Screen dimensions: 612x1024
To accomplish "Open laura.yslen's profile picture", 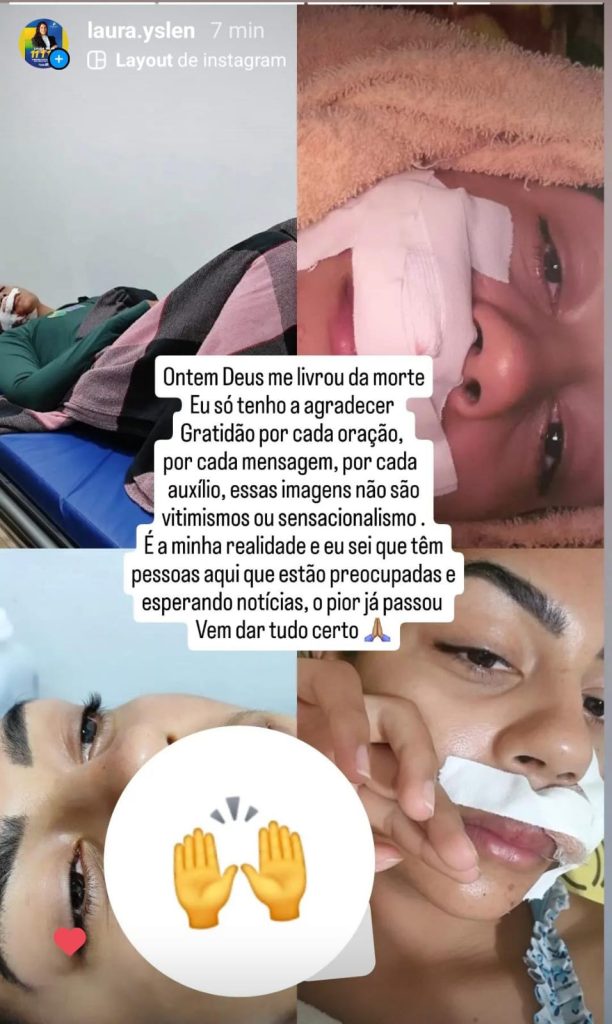I will click(x=43, y=43).
